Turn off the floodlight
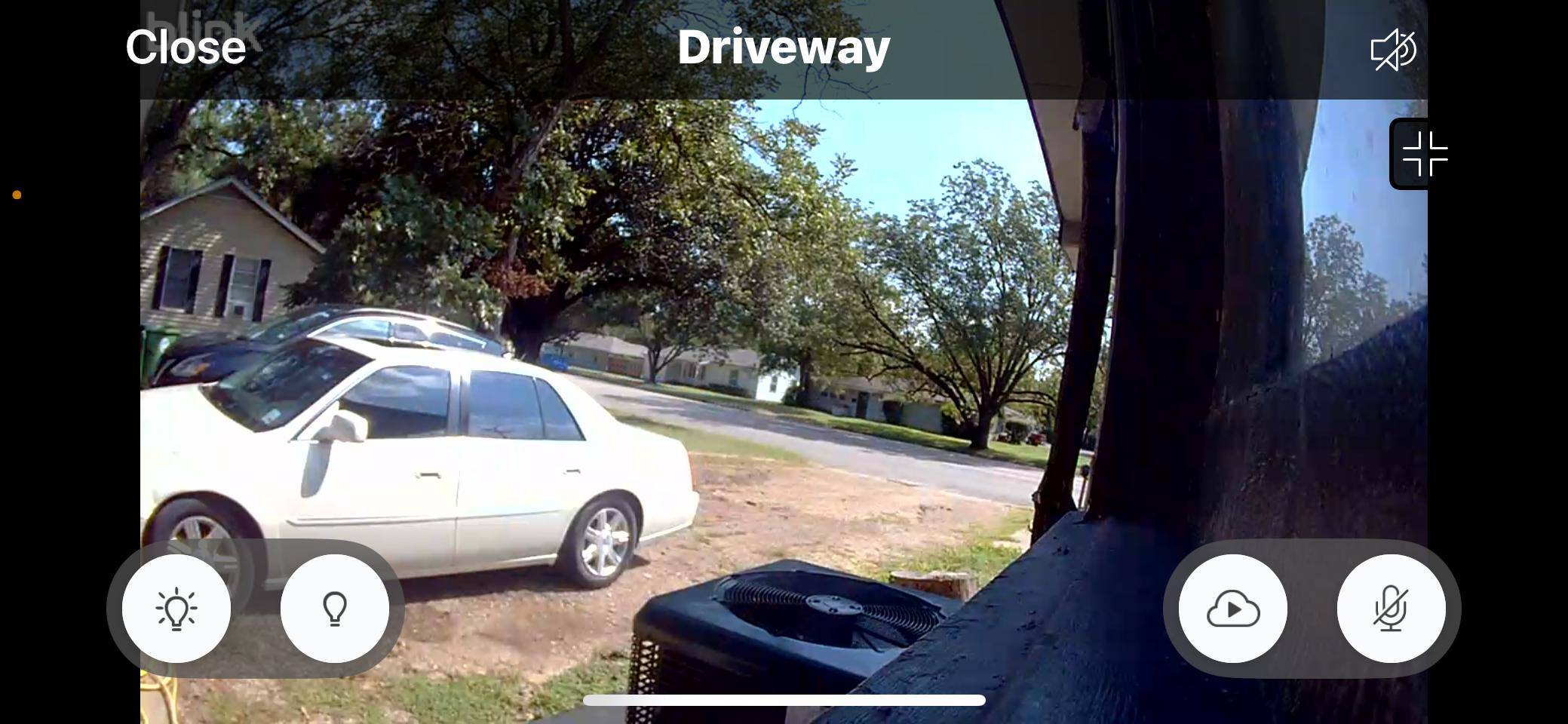Image resolution: width=1568 pixels, height=724 pixels. pyautogui.click(x=335, y=609)
